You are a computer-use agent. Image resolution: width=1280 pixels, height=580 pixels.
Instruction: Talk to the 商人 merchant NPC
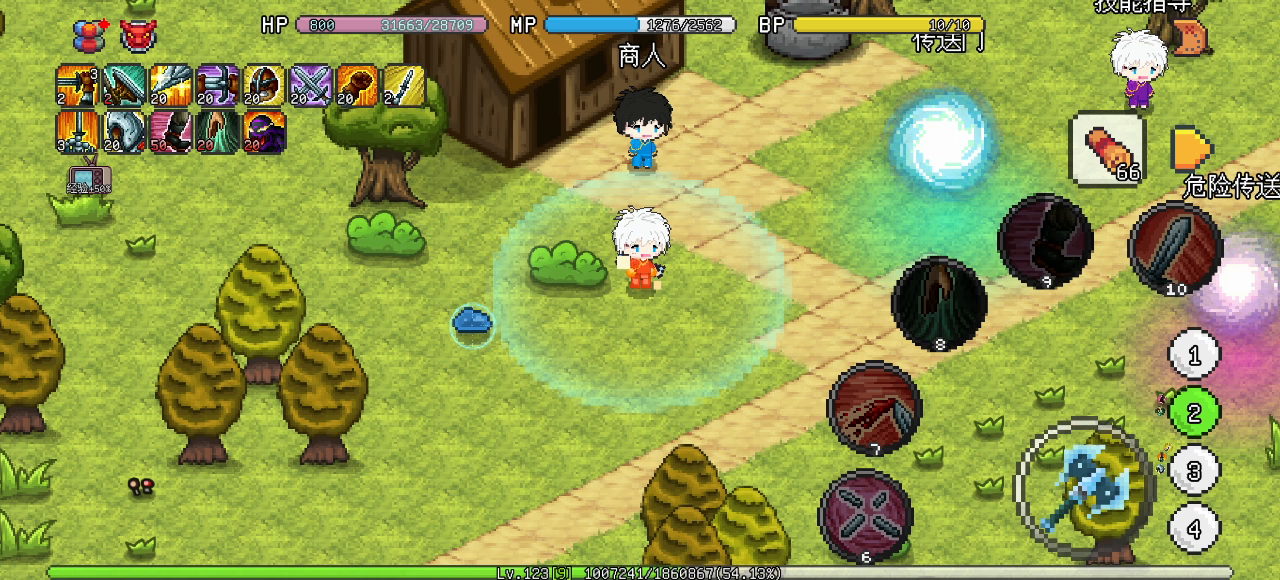(642, 127)
